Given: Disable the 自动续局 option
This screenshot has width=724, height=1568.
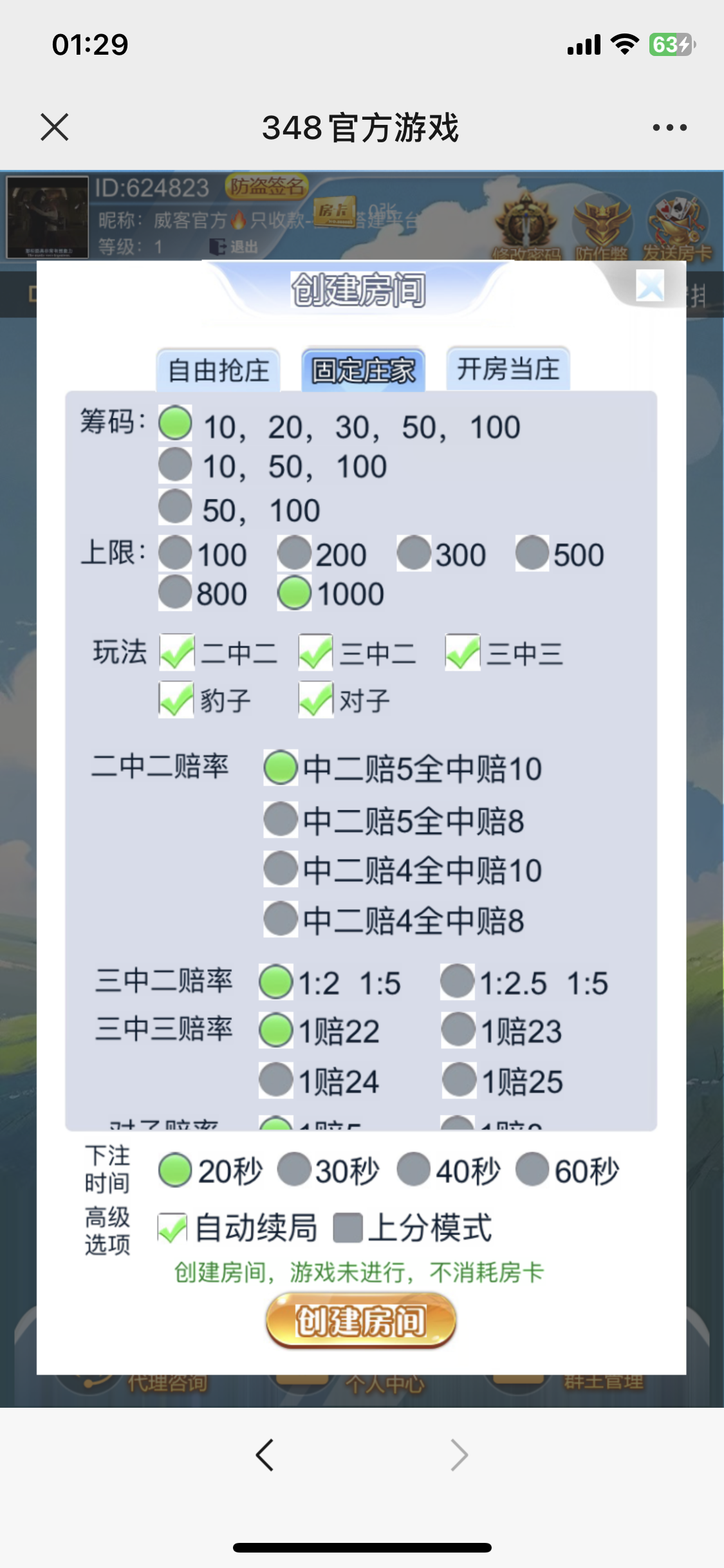Looking at the screenshot, I should coord(172,1227).
